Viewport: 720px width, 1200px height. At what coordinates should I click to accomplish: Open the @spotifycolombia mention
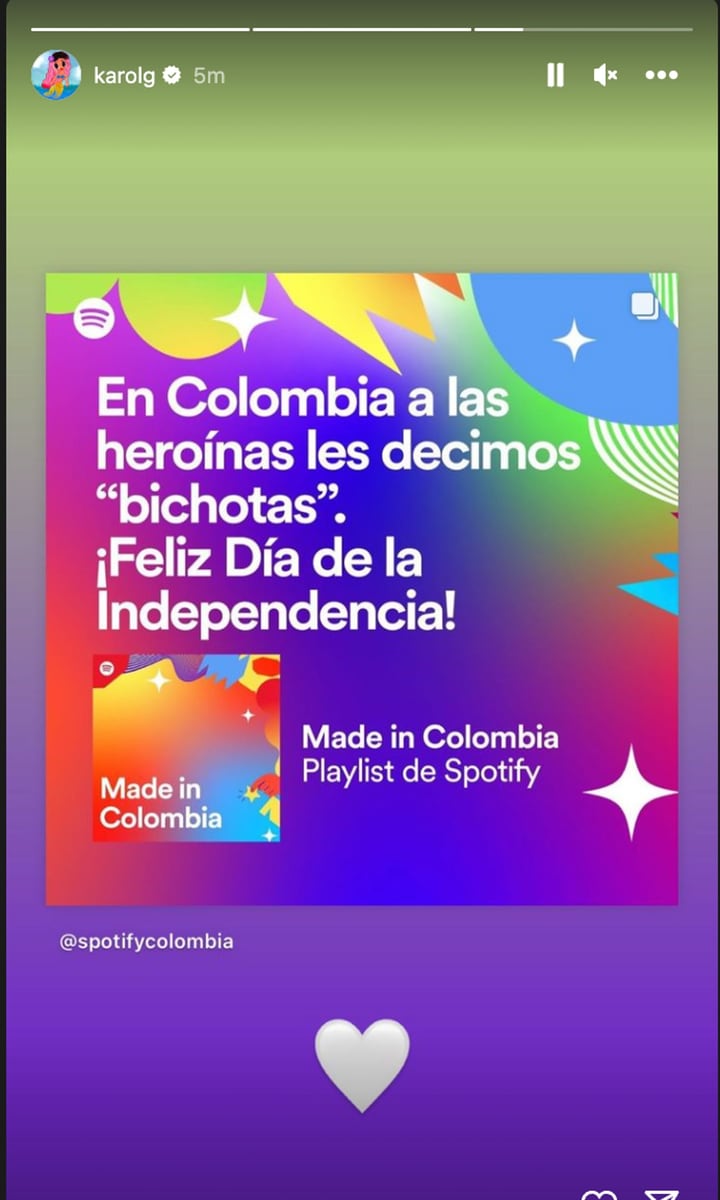click(146, 942)
